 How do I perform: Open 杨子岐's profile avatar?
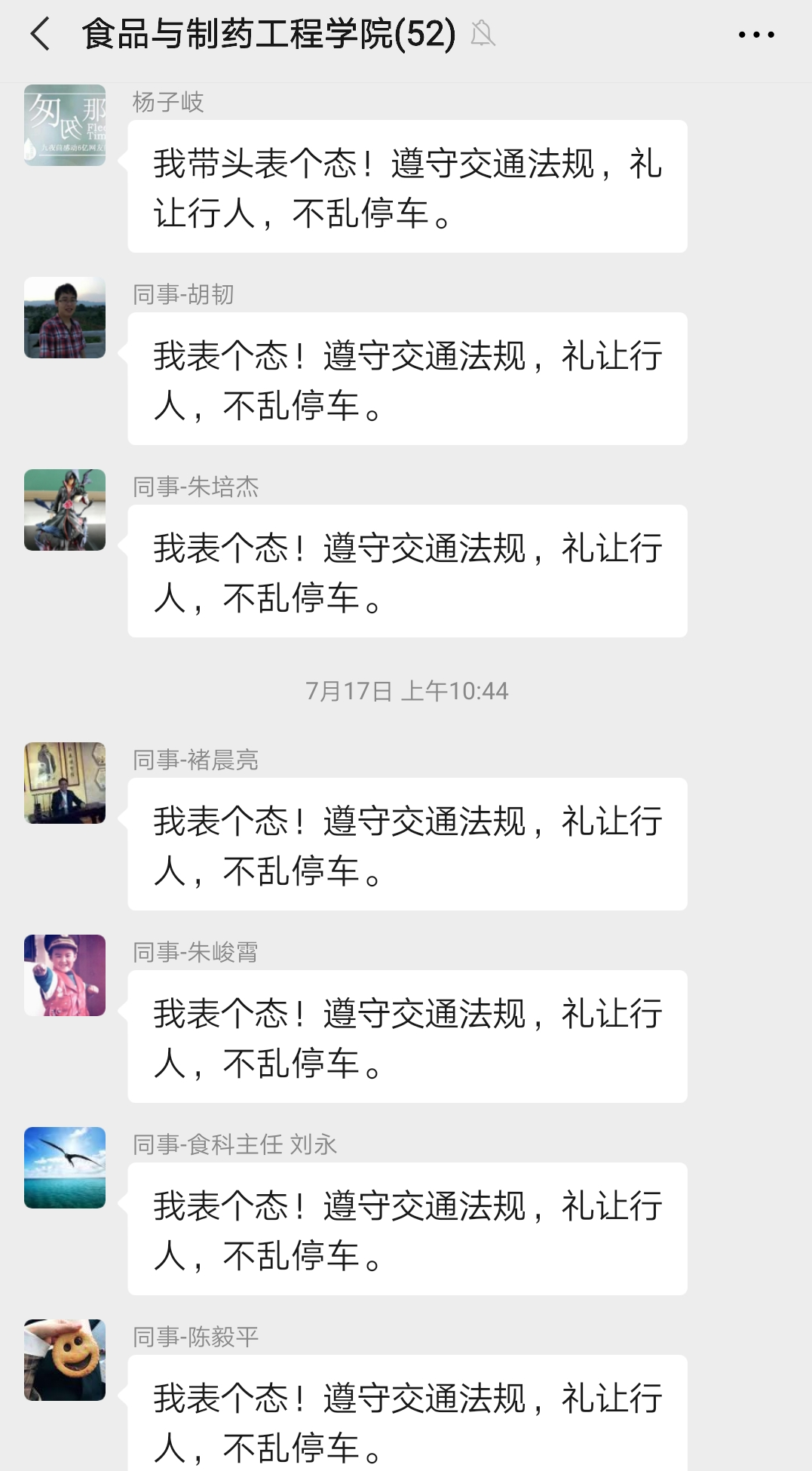(65, 125)
